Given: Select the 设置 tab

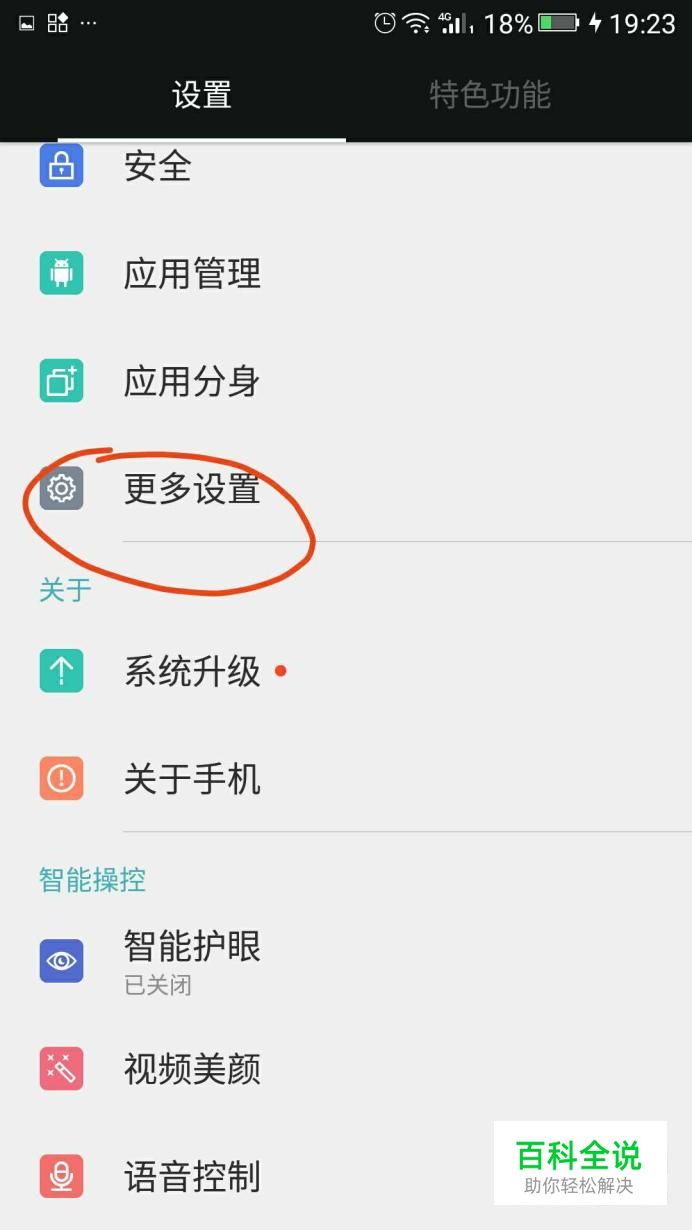Looking at the screenshot, I should coord(202,95).
